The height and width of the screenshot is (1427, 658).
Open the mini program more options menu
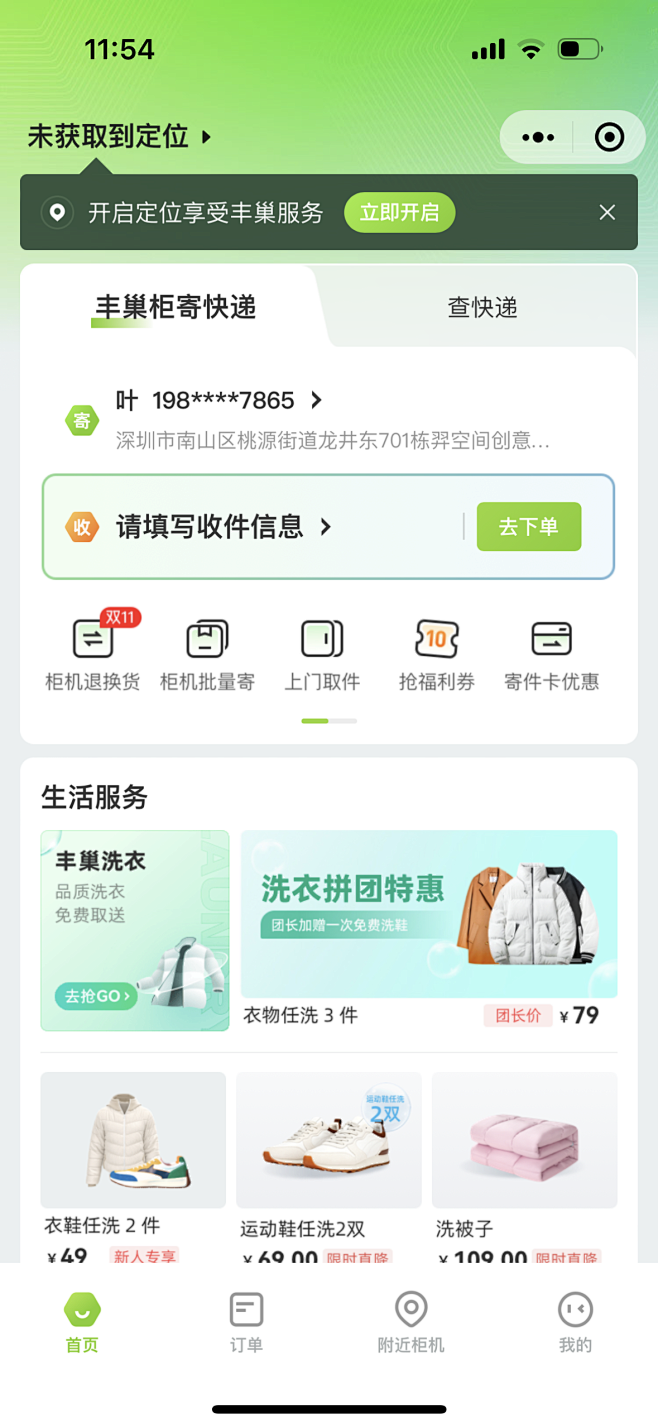point(538,137)
